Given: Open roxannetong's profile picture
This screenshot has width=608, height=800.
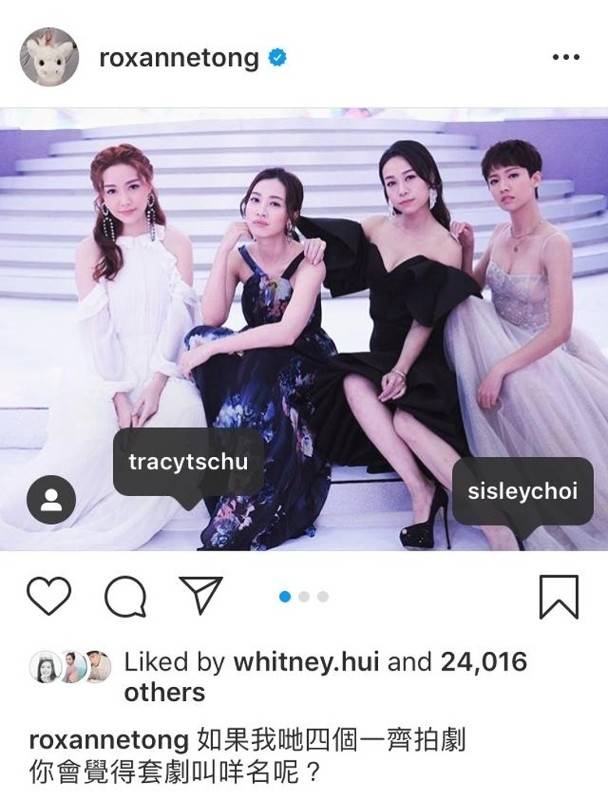Looking at the screenshot, I should [x=49, y=56].
